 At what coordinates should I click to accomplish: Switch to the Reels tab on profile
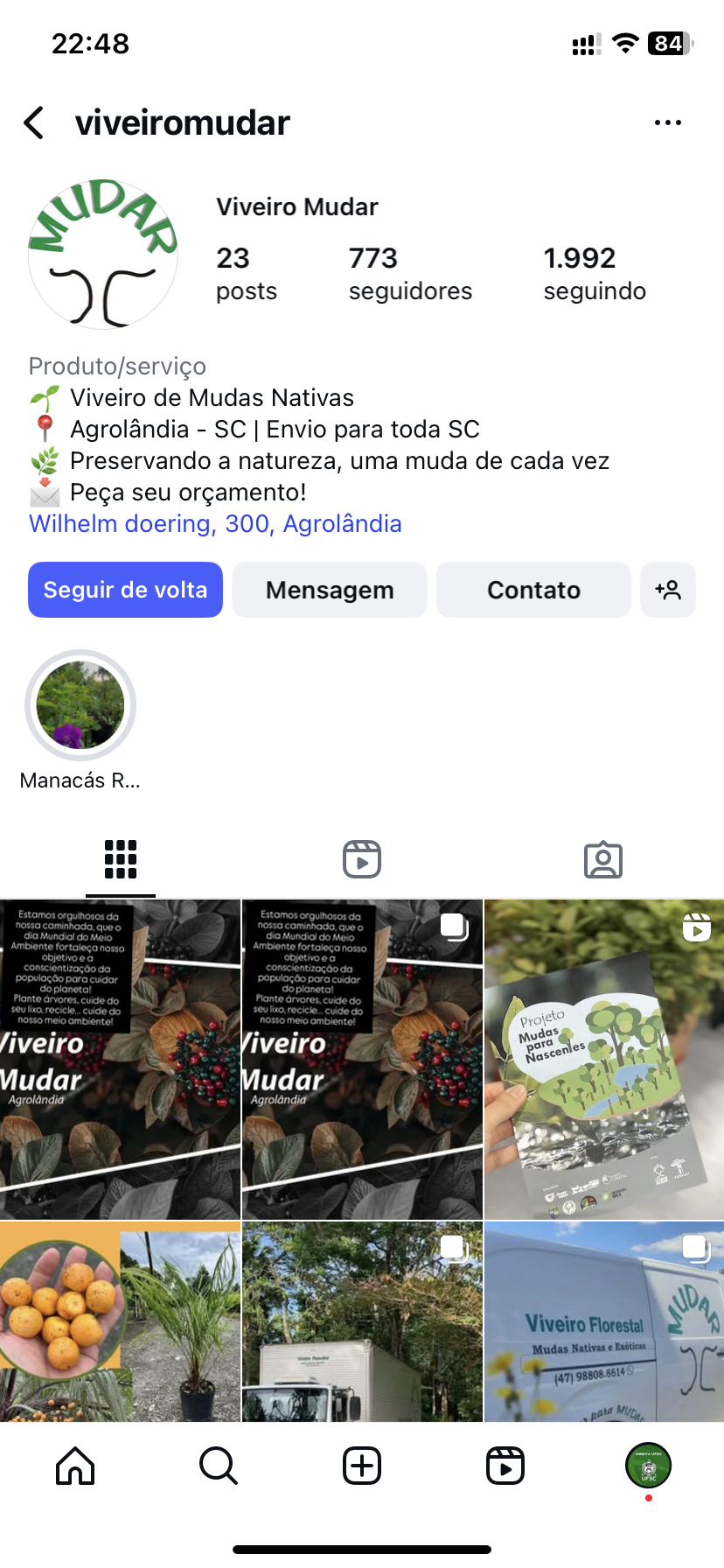(362, 859)
